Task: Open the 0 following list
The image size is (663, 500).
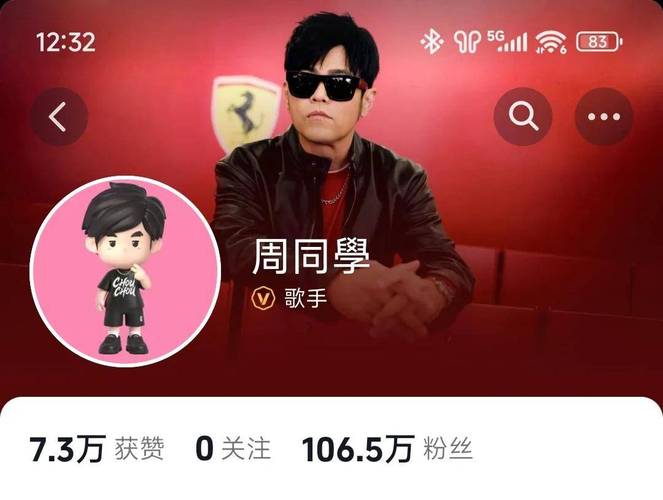Action: click(x=232, y=450)
